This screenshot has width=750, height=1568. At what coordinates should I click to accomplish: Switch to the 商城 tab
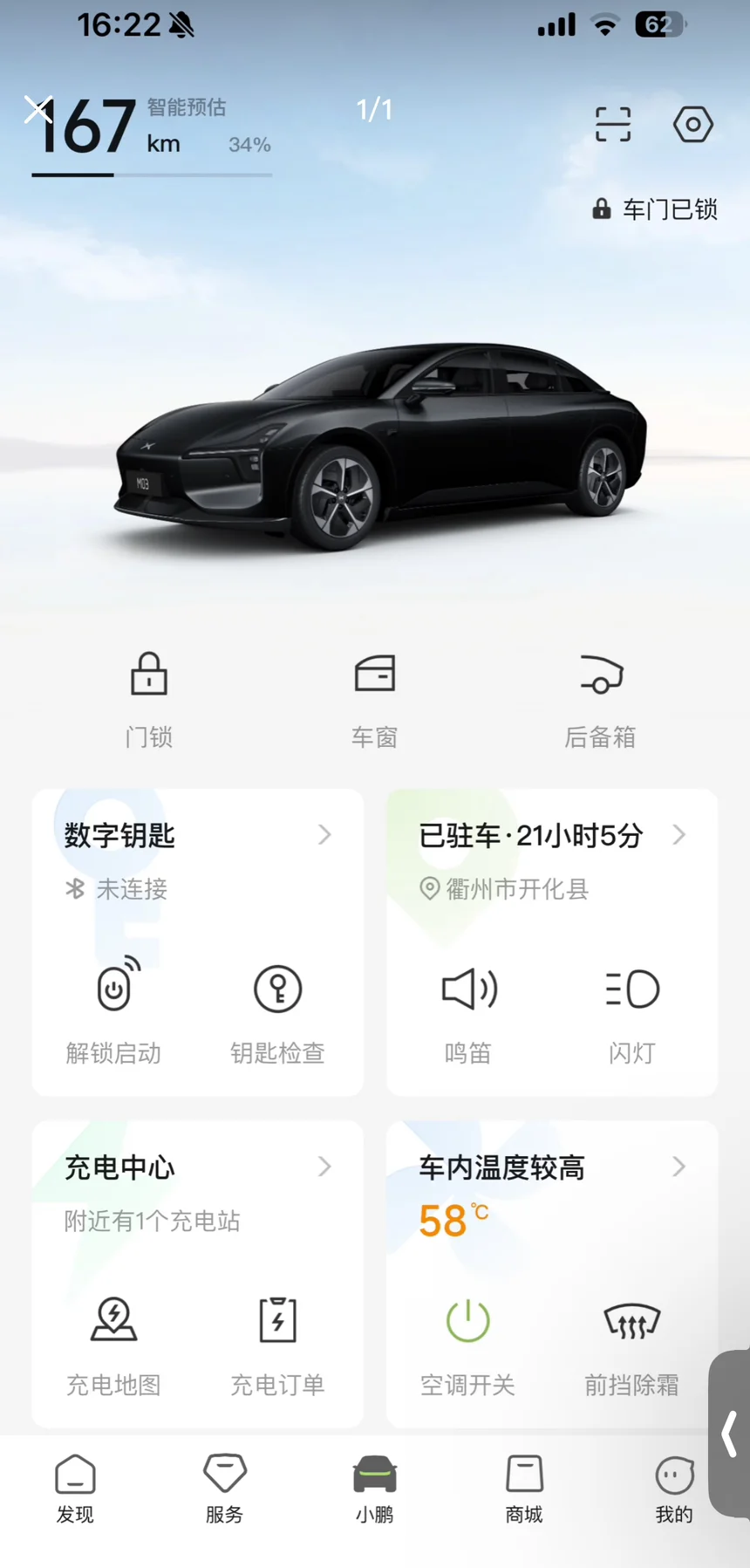[524, 1489]
